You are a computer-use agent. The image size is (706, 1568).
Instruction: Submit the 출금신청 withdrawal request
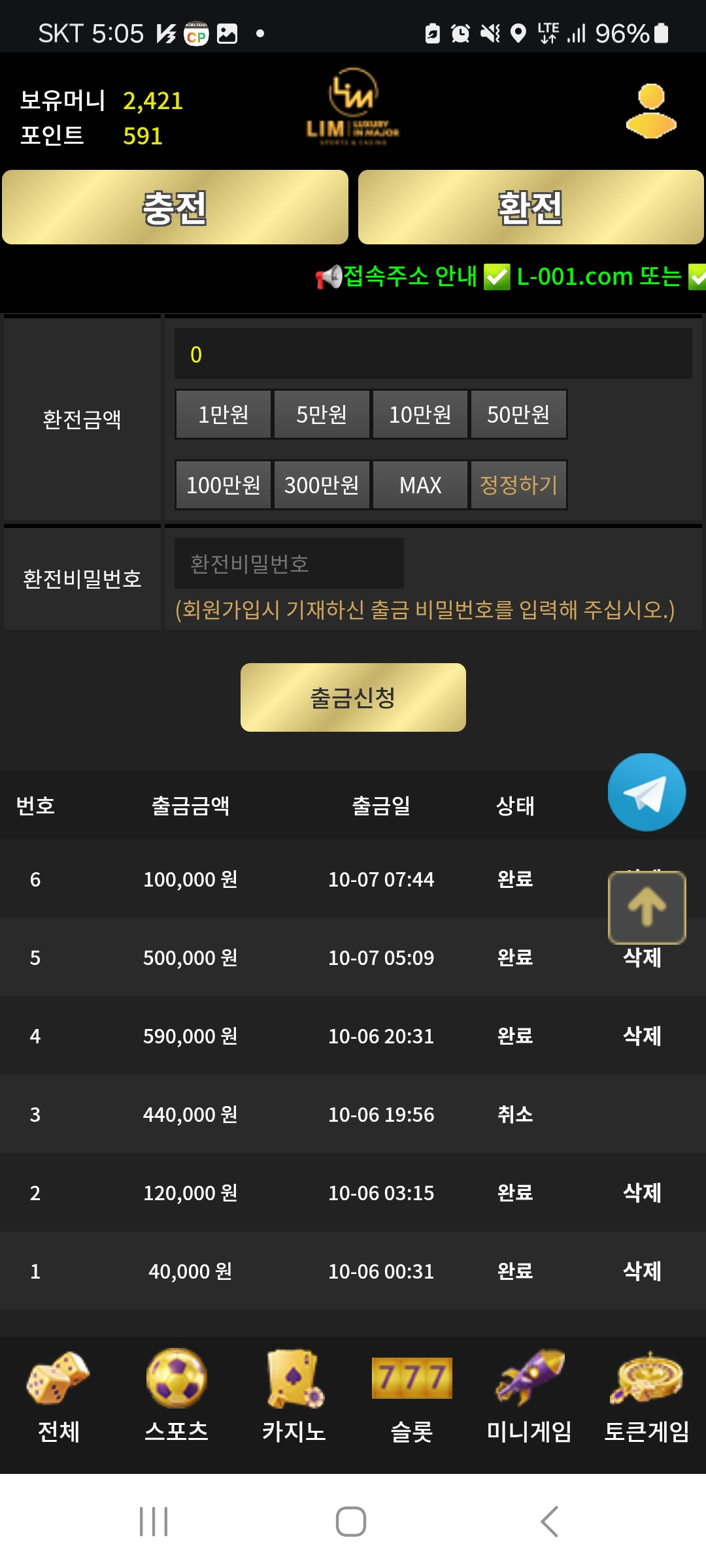click(353, 697)
